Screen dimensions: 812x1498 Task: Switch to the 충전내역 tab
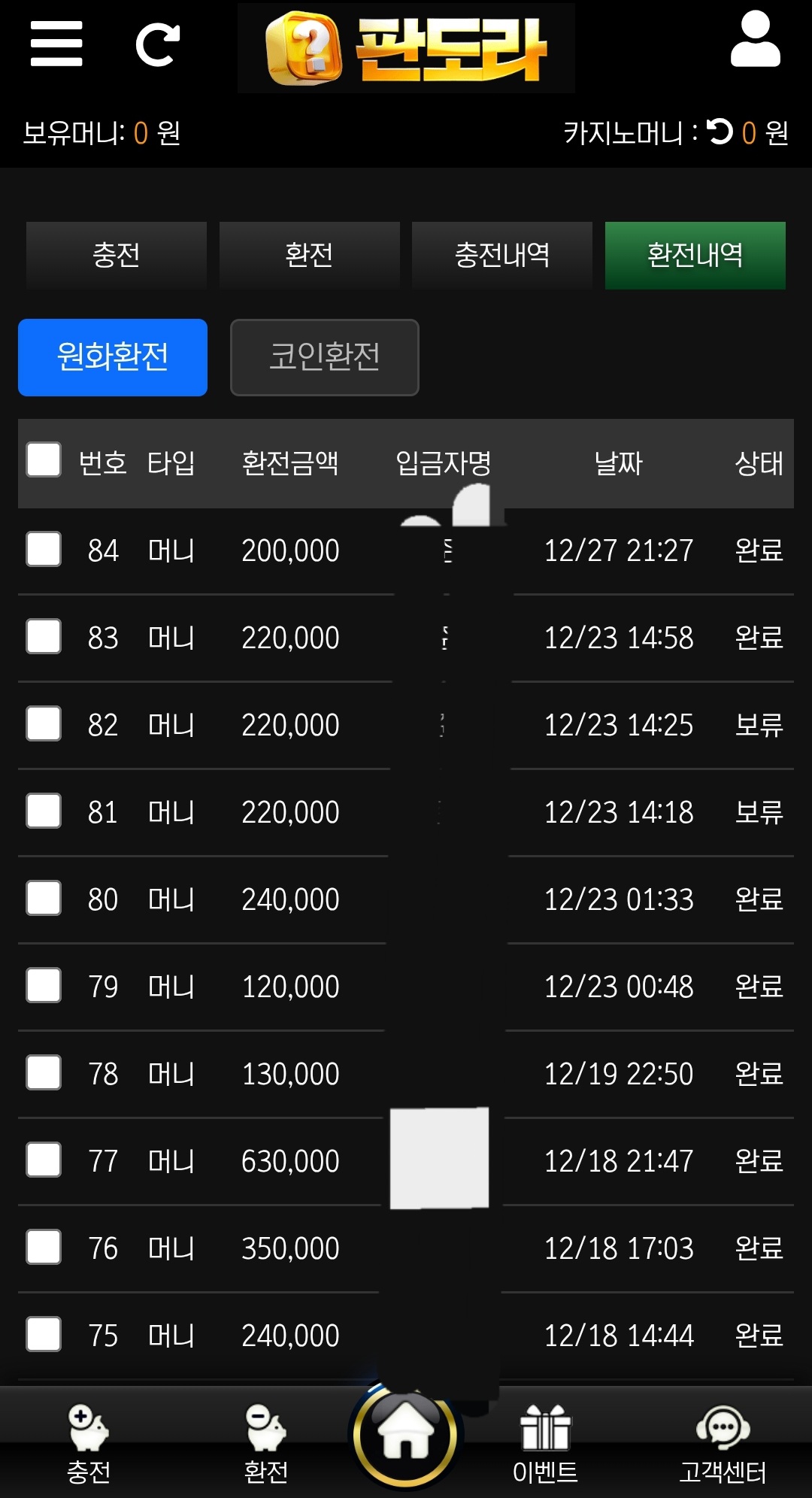click(x=501, y=255)
